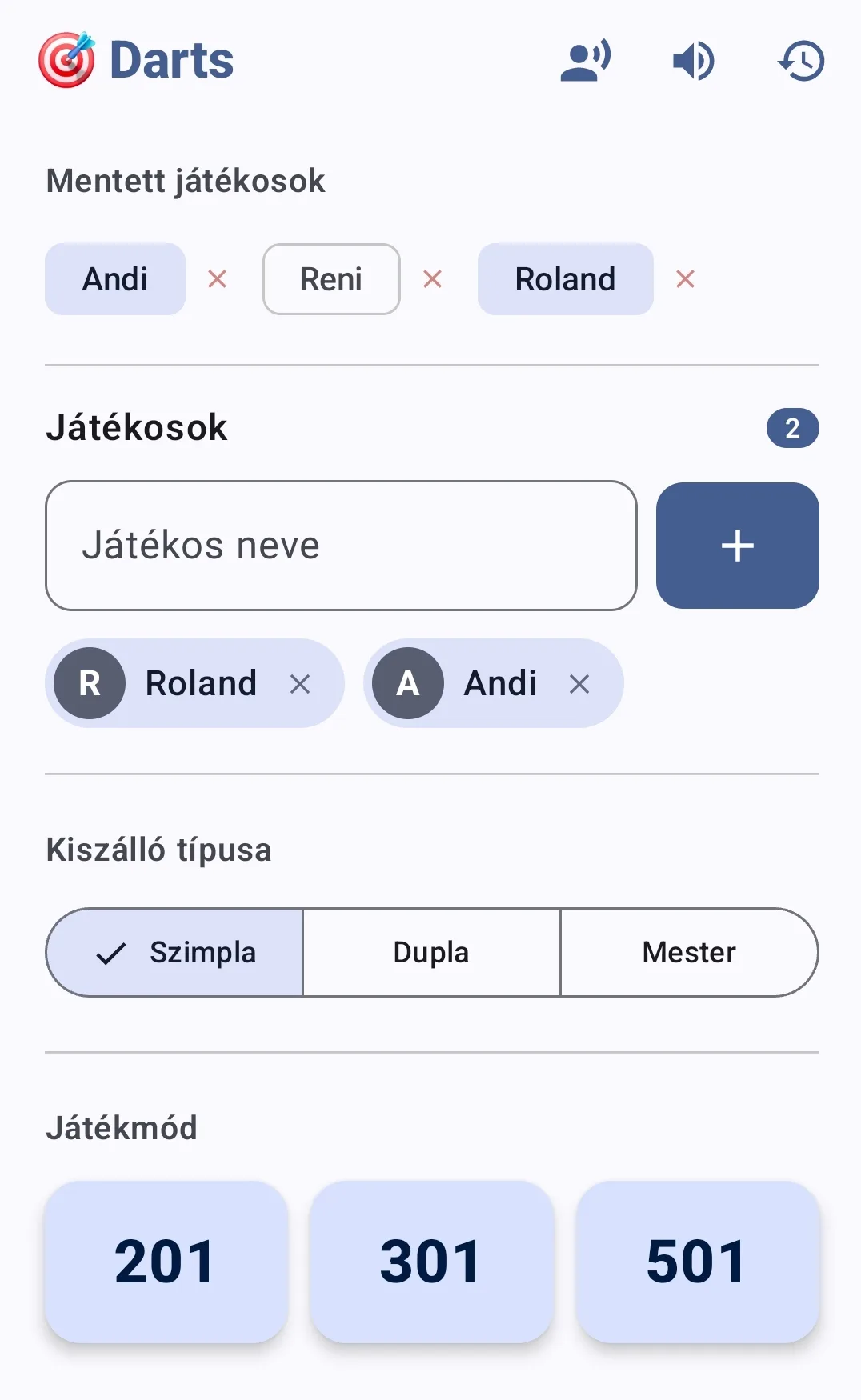Focus the Játékos neve text field

coord(342,546)
